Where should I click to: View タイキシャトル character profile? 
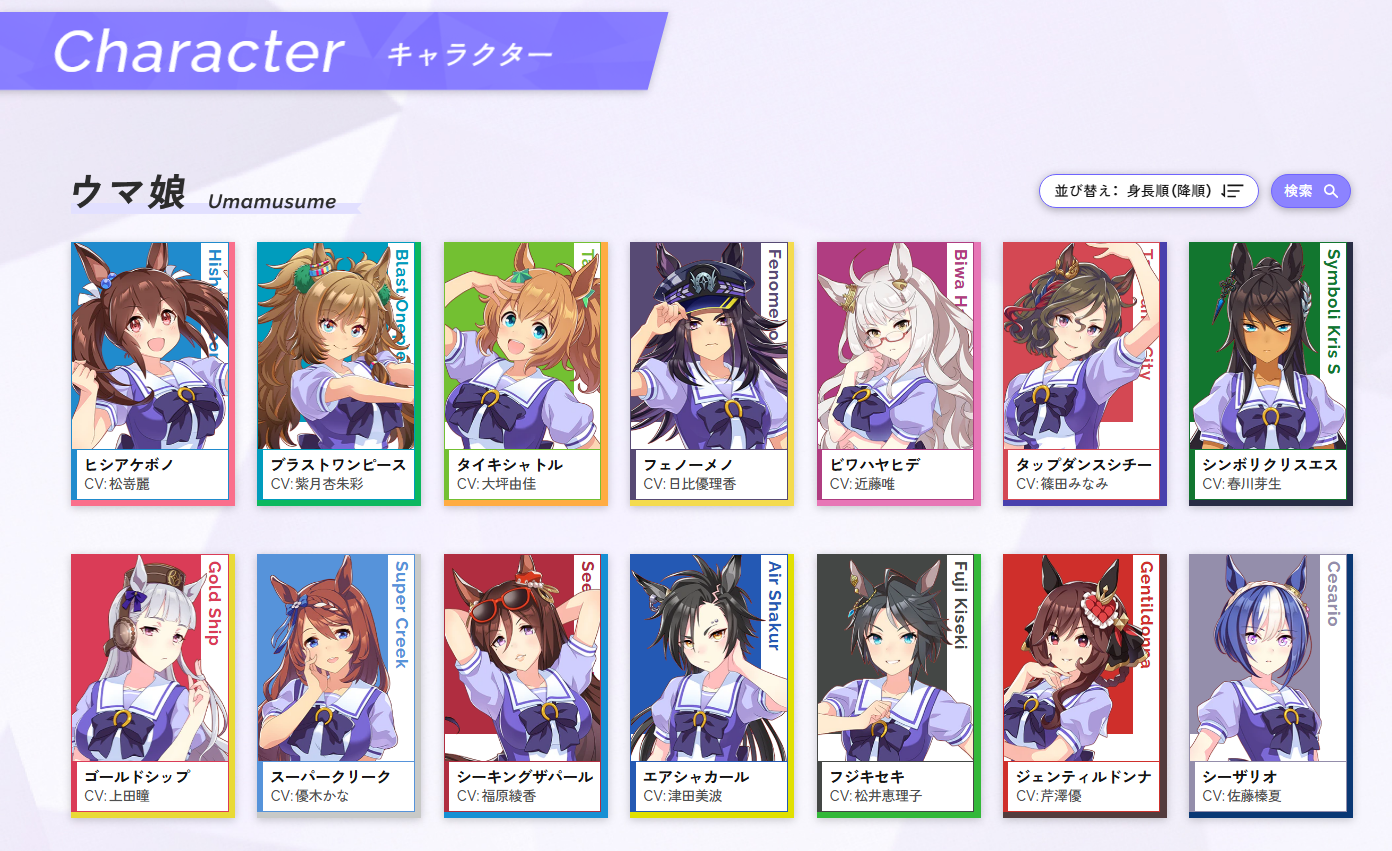pos(525,372)
